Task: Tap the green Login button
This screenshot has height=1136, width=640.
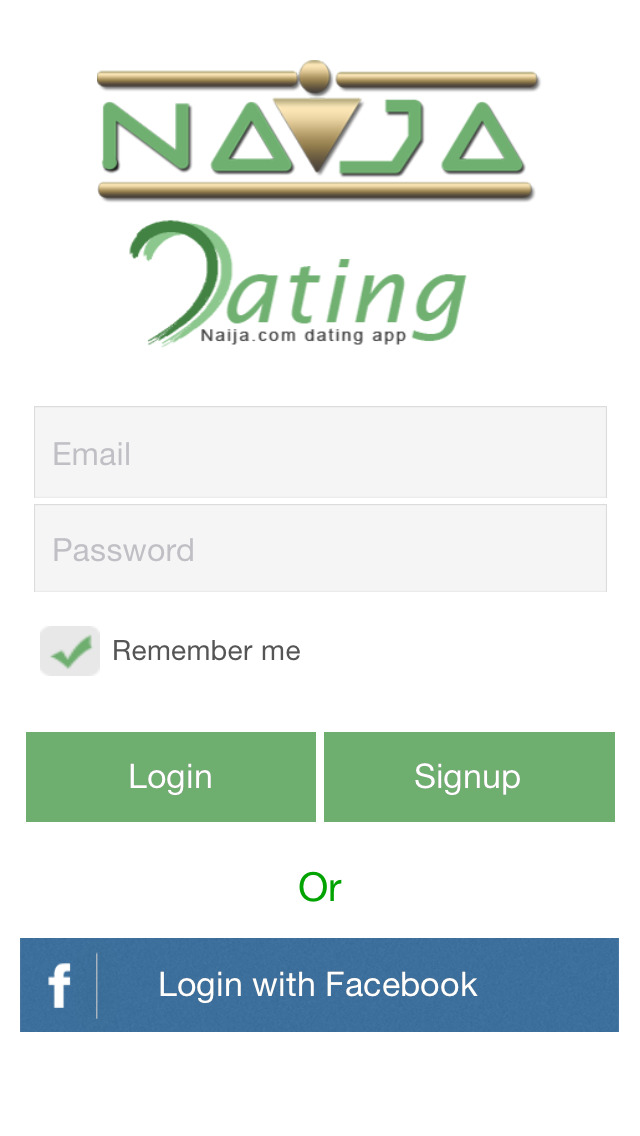Action: click(x=171, y=777)
